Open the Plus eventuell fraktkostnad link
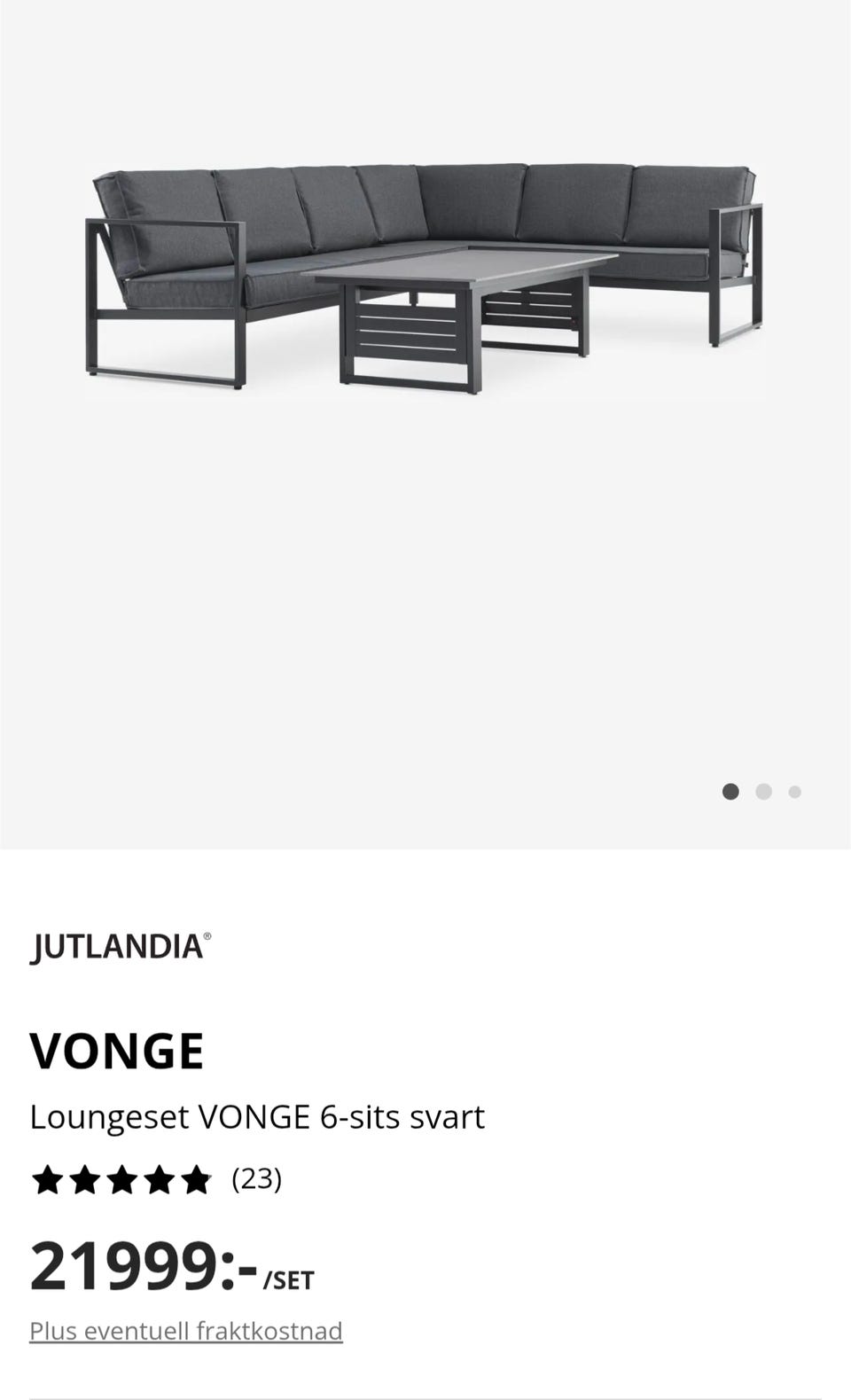 (186, 1331)
